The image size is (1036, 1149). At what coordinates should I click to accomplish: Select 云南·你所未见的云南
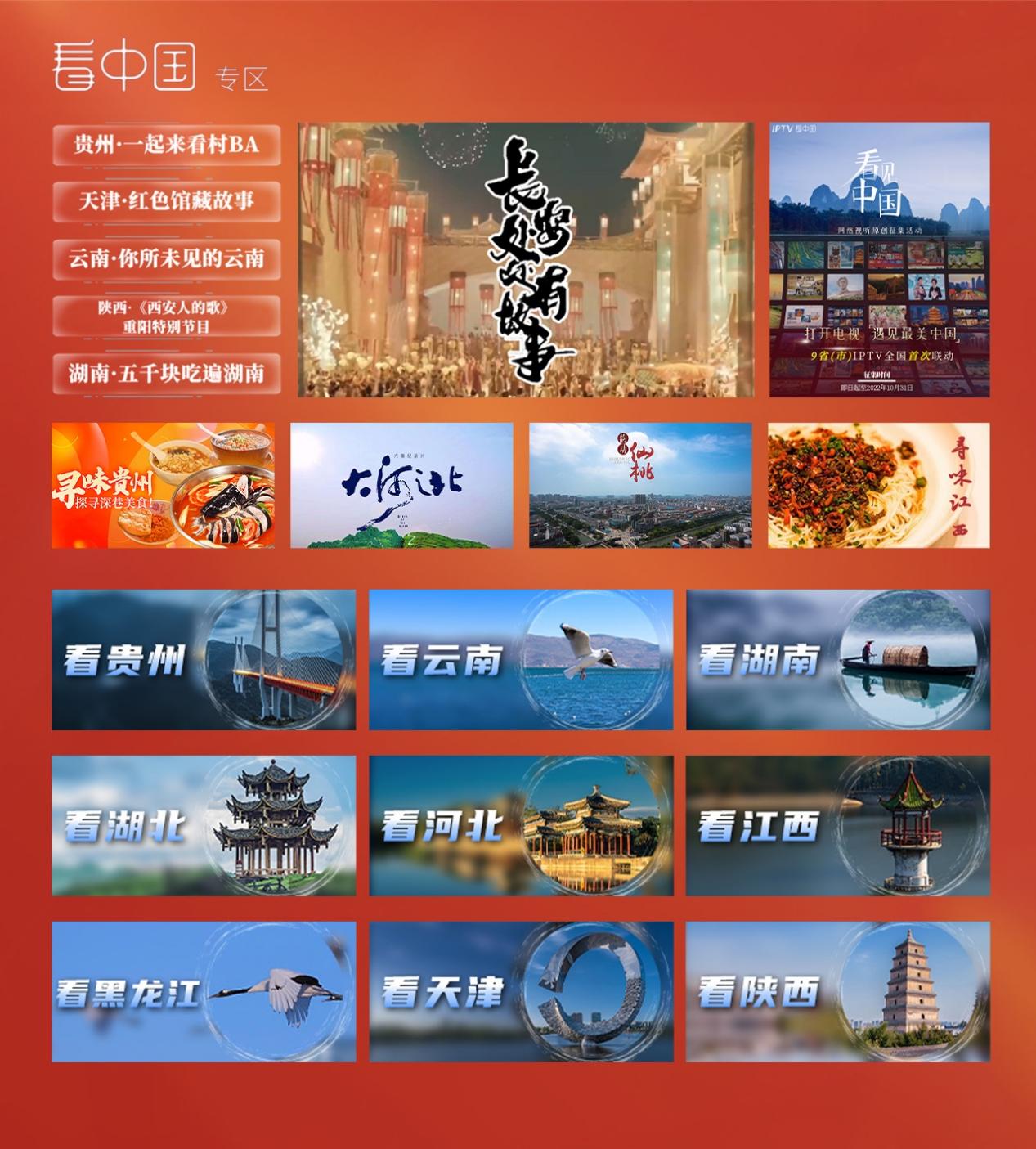coord(167,259)
